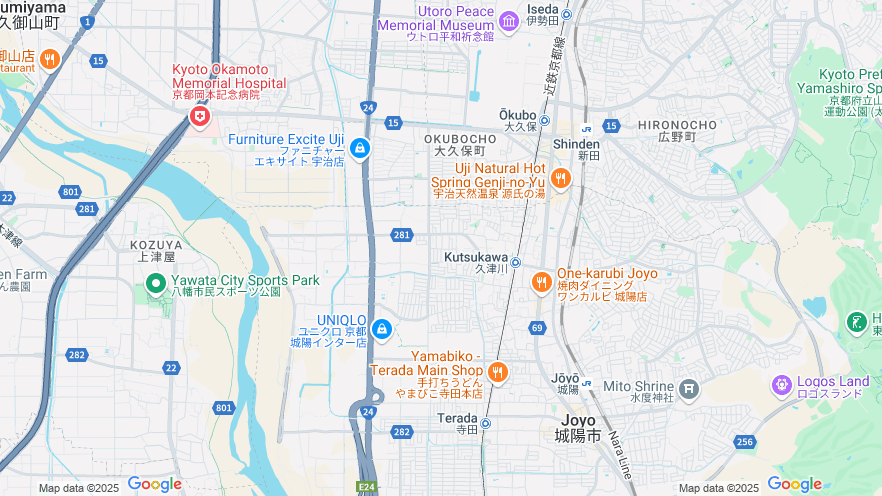Viewport: 882px width, 496px height.
Task: Select the Yawata City Sports Park marker
Action: tap(156, 283)
